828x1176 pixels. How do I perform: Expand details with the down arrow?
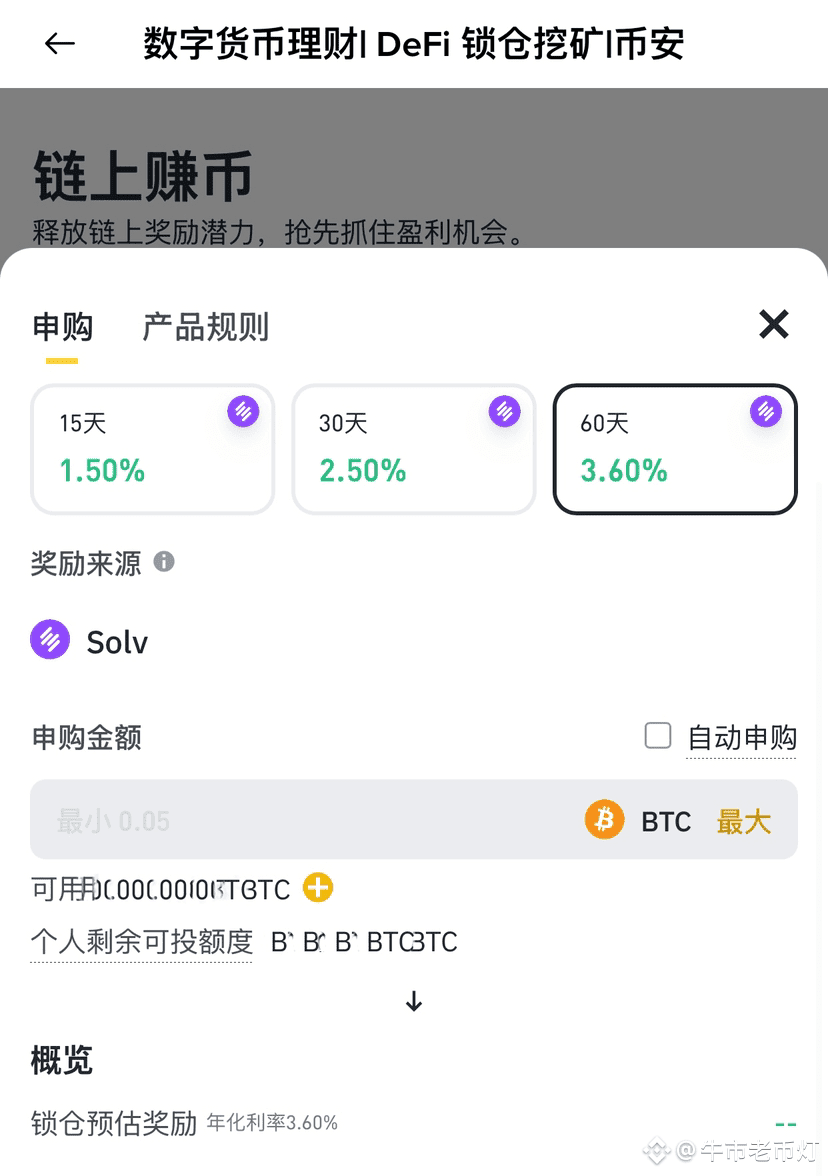[x=414, y=1001]
